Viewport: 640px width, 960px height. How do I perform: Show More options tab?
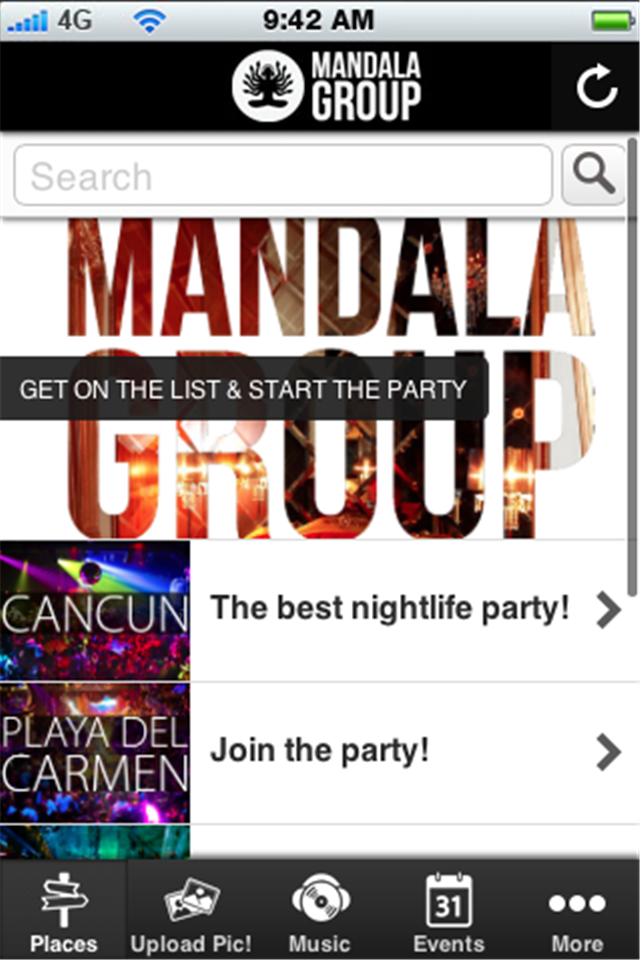576,912
